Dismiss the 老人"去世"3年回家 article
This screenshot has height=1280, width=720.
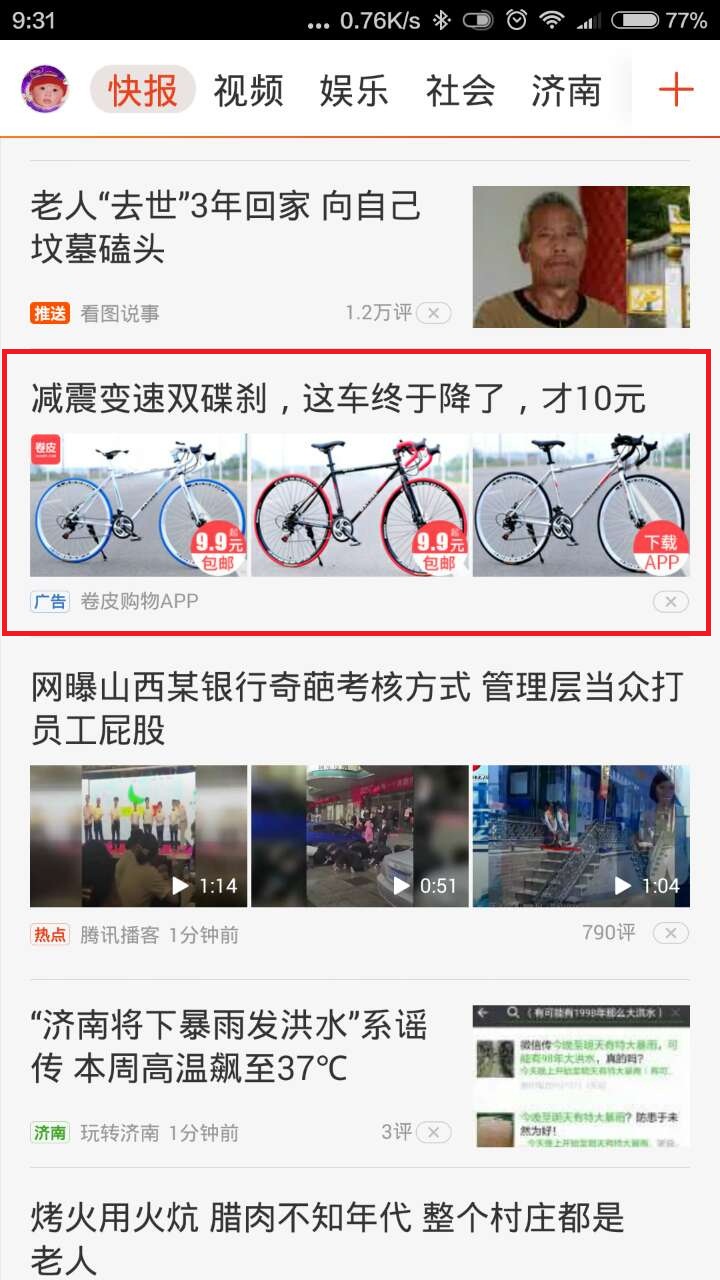[433, 313]
